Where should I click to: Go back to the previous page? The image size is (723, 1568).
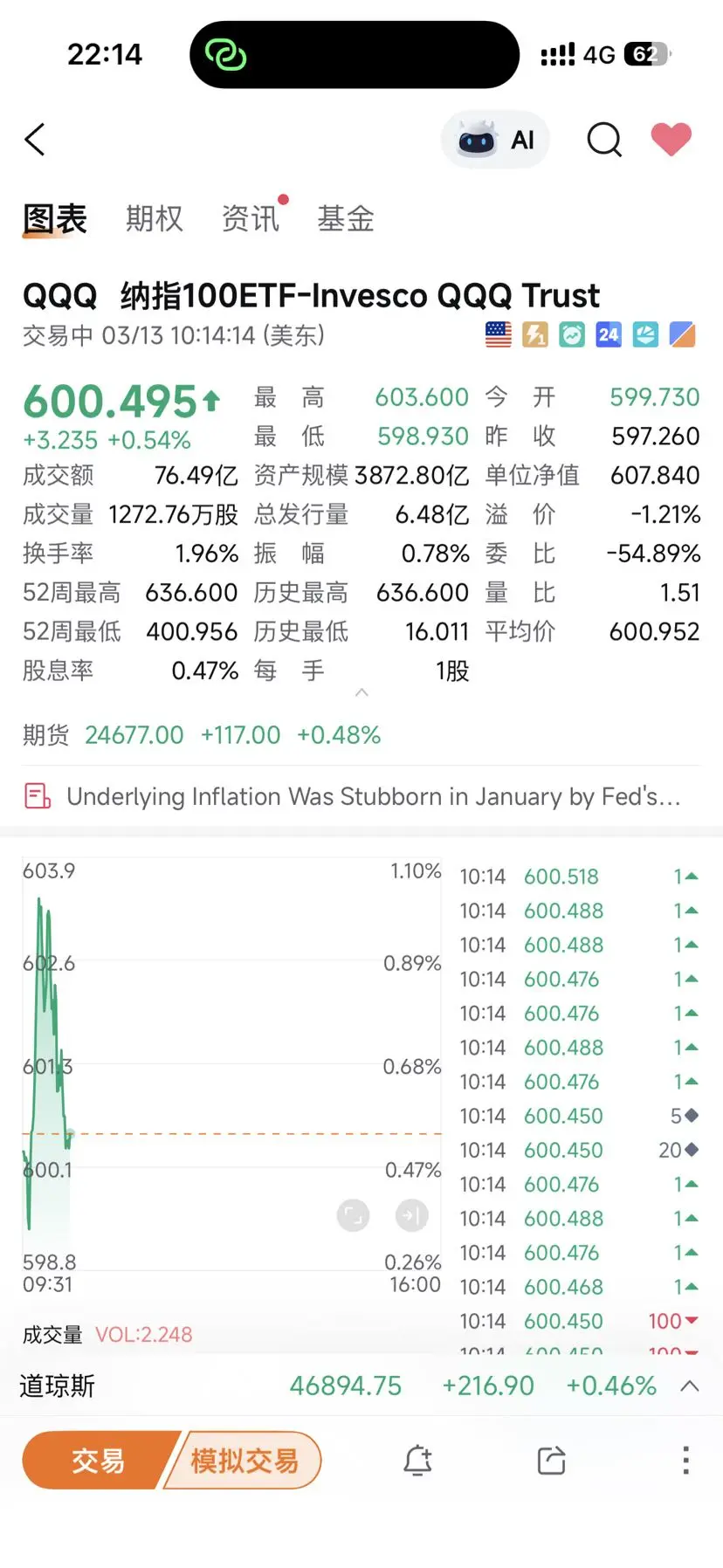coord(35,140)
